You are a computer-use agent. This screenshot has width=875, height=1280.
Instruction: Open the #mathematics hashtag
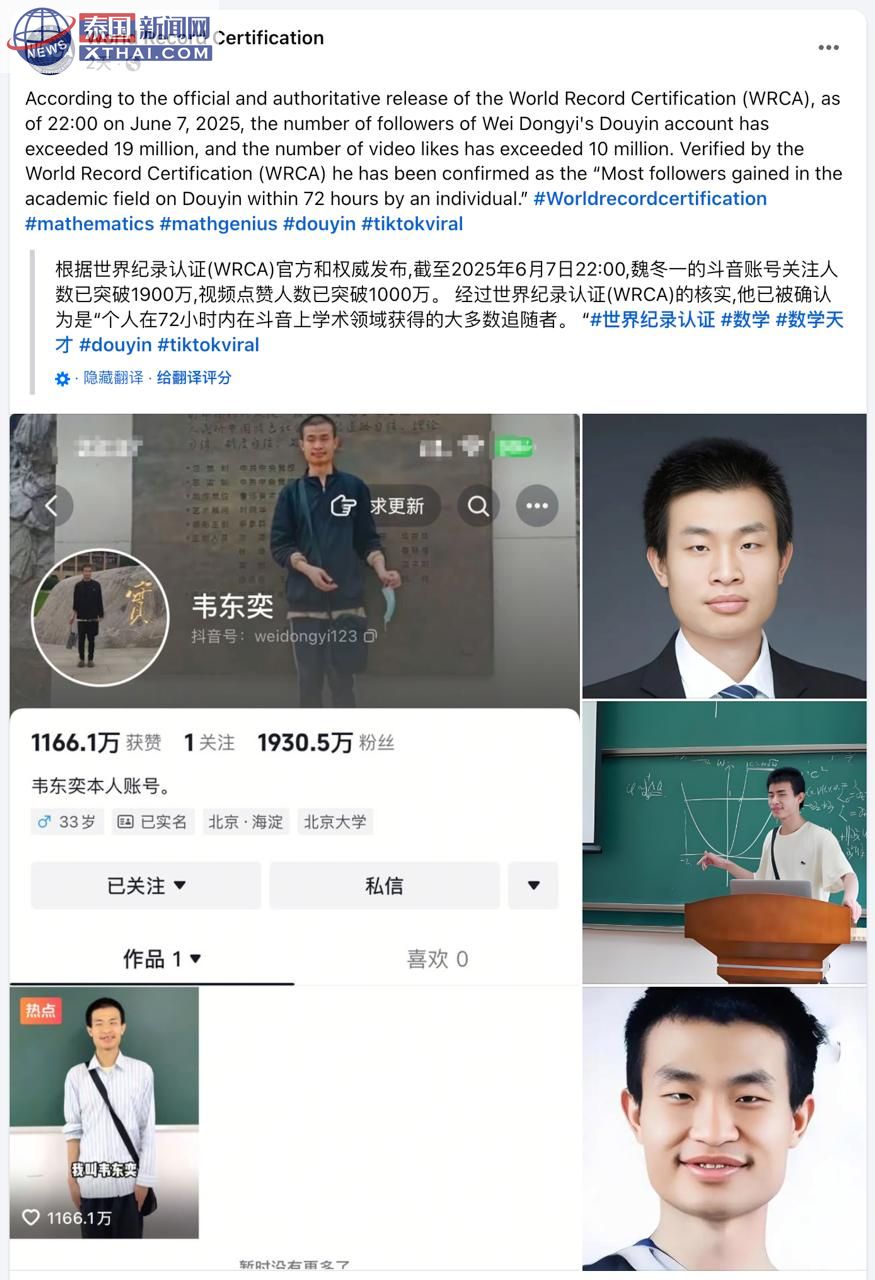pos(89,223)
